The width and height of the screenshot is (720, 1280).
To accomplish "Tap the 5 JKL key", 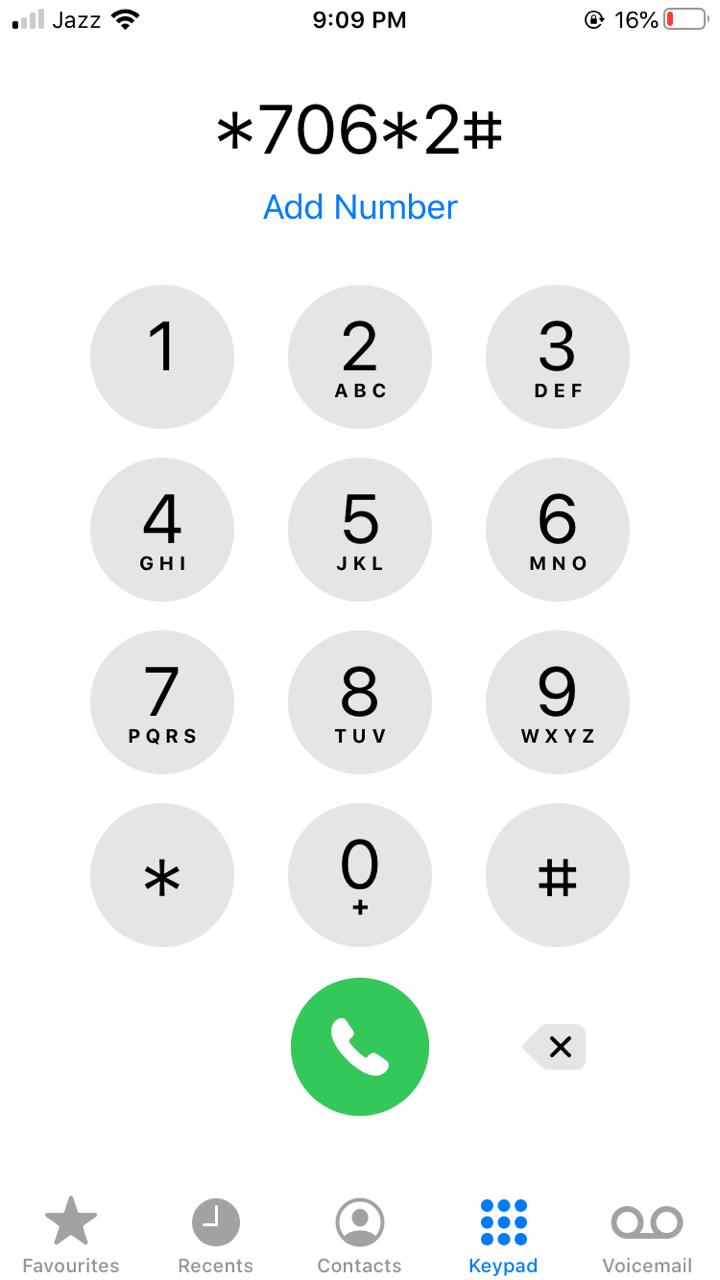I will [360, 530].
